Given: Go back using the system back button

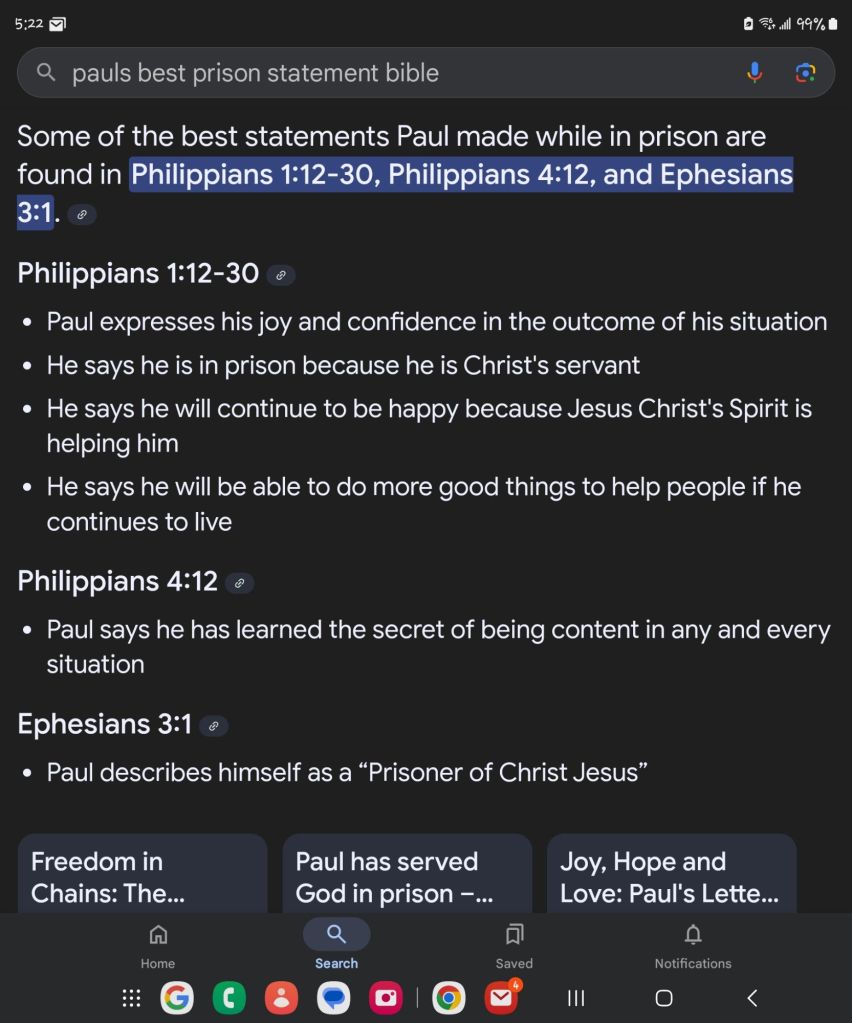Looking at the screenshot, I should click(752, 998).
